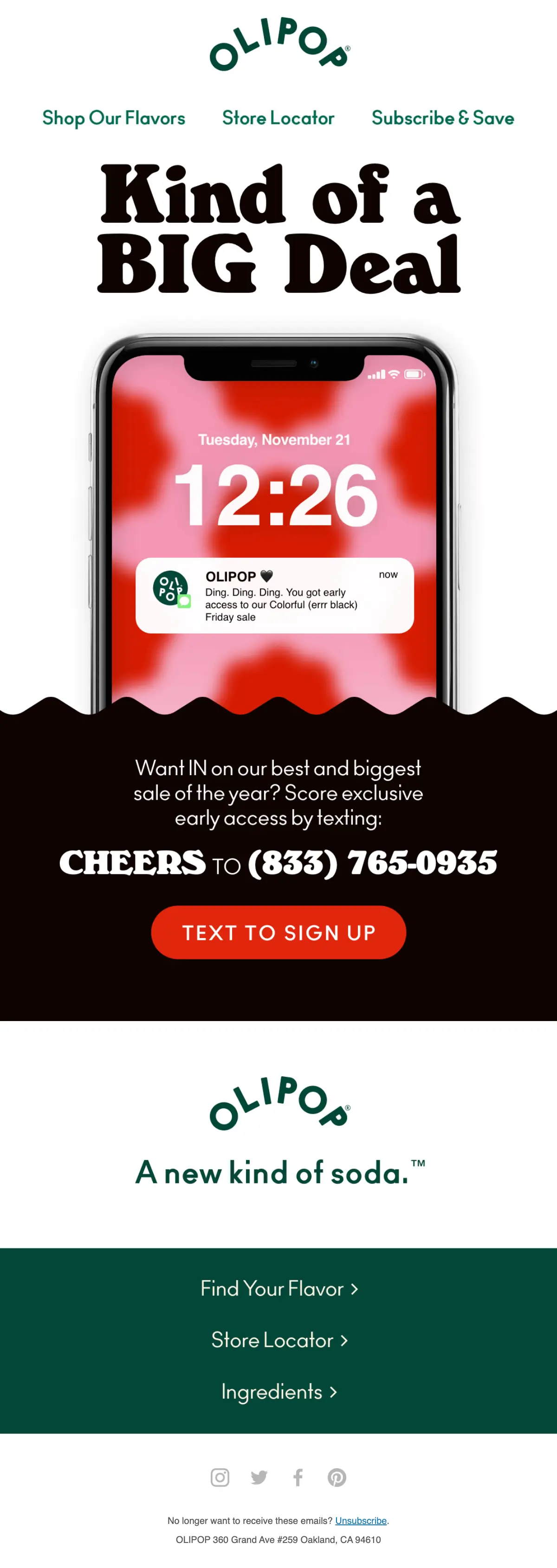557x1568 pixels.
Task: Open the Shop Our Flavors link
Action: pyautogui.click(x=114, y=118)
